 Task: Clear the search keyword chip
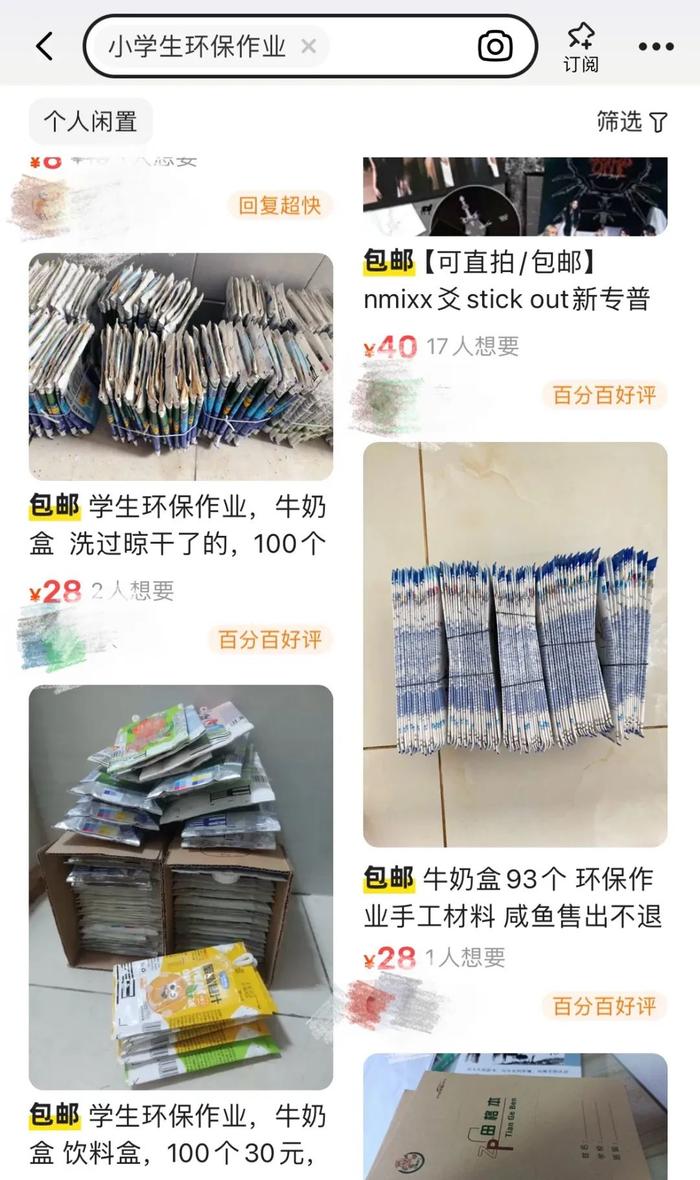tap(308, 46)
